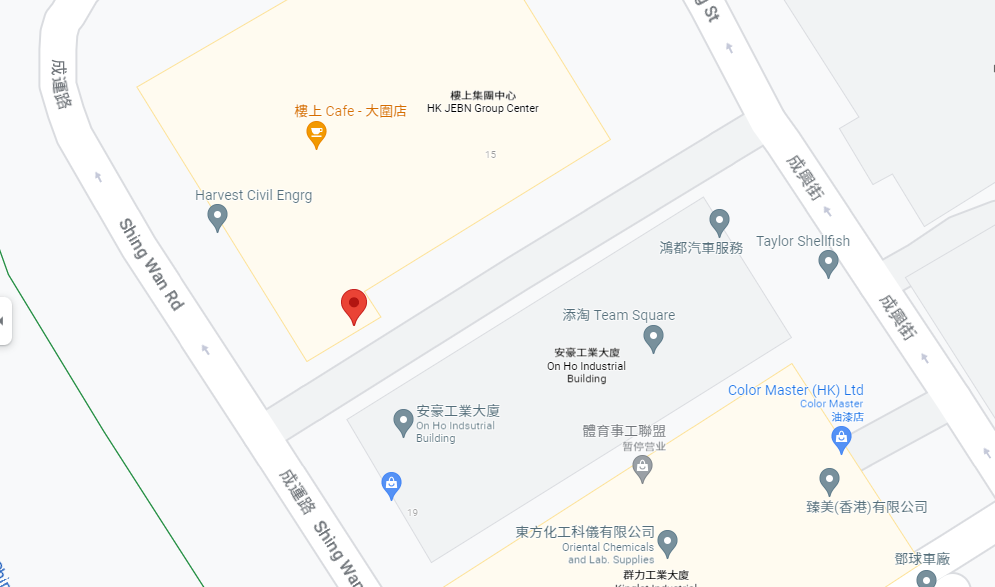Tap the red dropped location pin
The height and width of the screenshot is (587, 995).
coord(354,304)
